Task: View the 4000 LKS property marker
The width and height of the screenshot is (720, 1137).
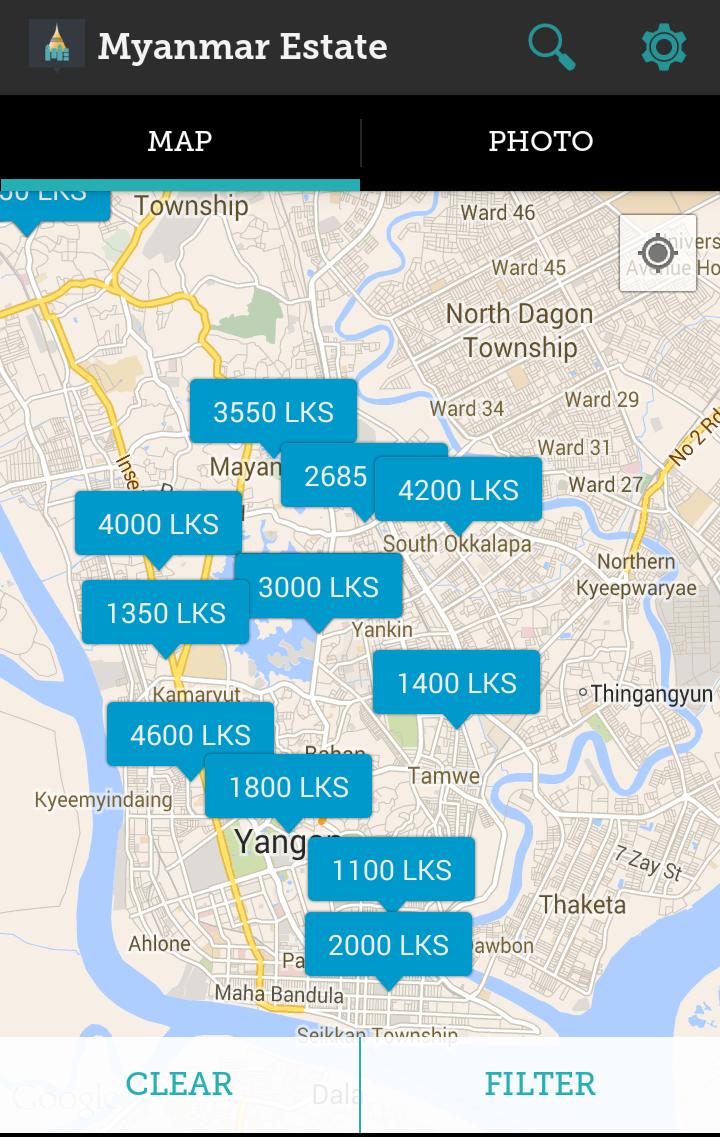Action: pyautogui.click(x=158, y=523)
